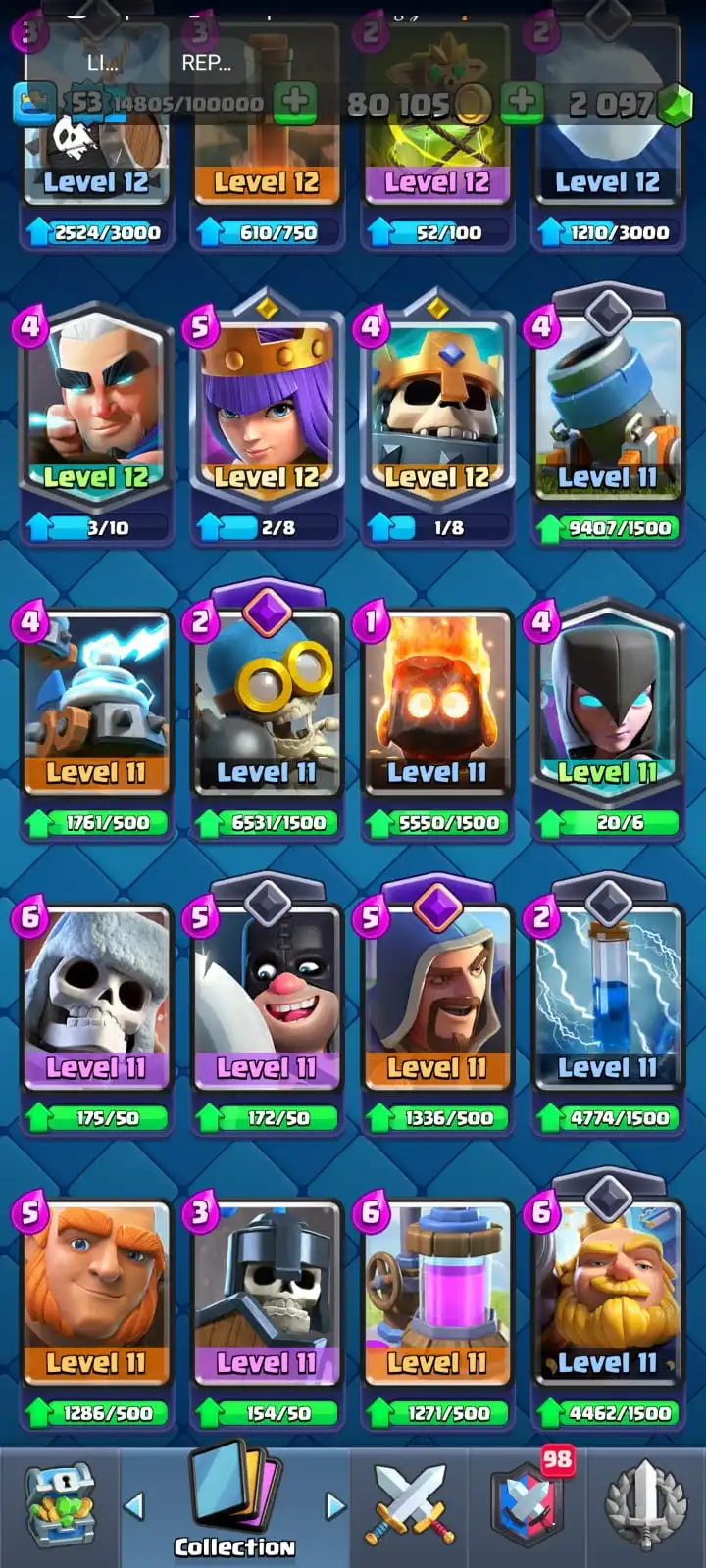Tap the green plus next to gold
The height and width of the screenshot is (1568, 706).
coord(522,102)
